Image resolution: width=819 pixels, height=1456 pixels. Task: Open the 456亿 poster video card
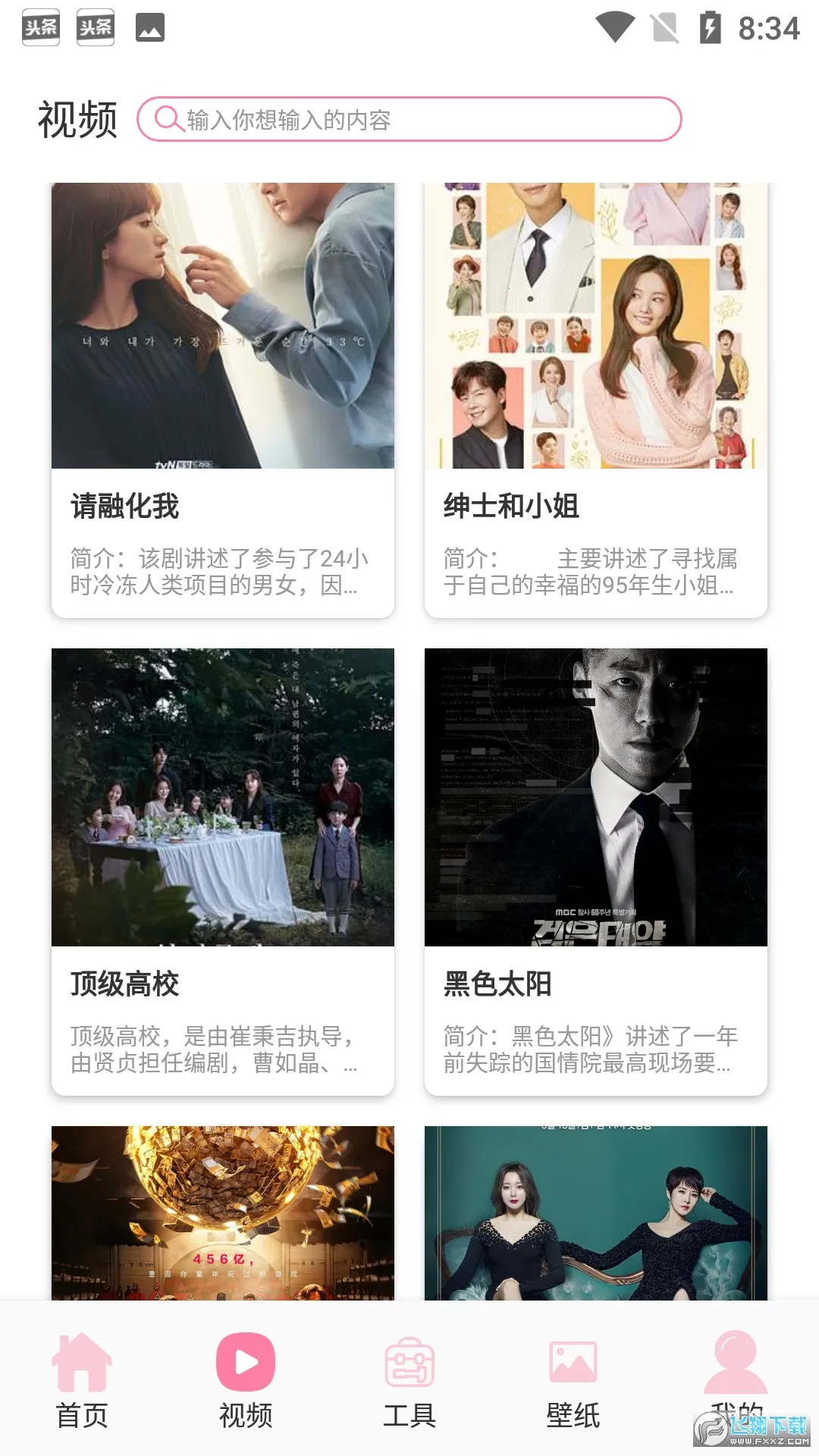click(x=223, y=1213)
